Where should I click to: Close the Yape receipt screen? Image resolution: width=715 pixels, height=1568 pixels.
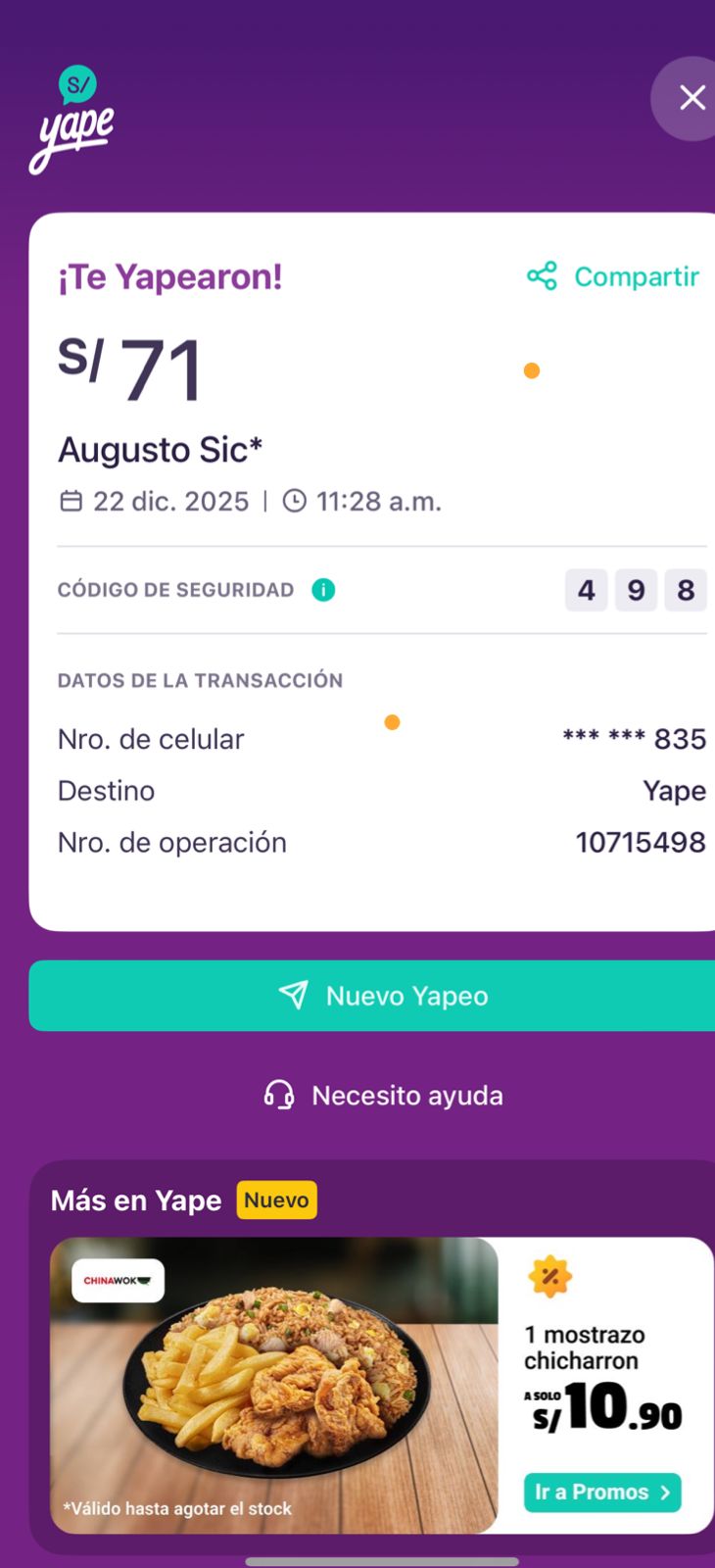pyautogui.click(x=691, y=98)
